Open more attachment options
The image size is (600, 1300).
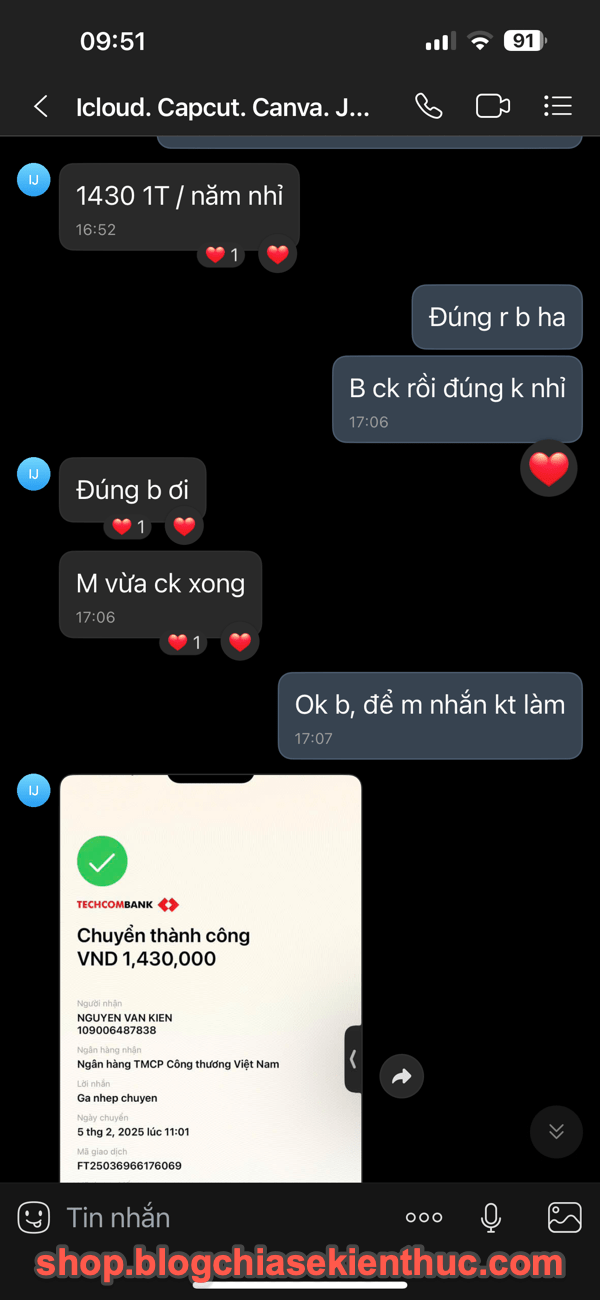tap(424, 1217)
